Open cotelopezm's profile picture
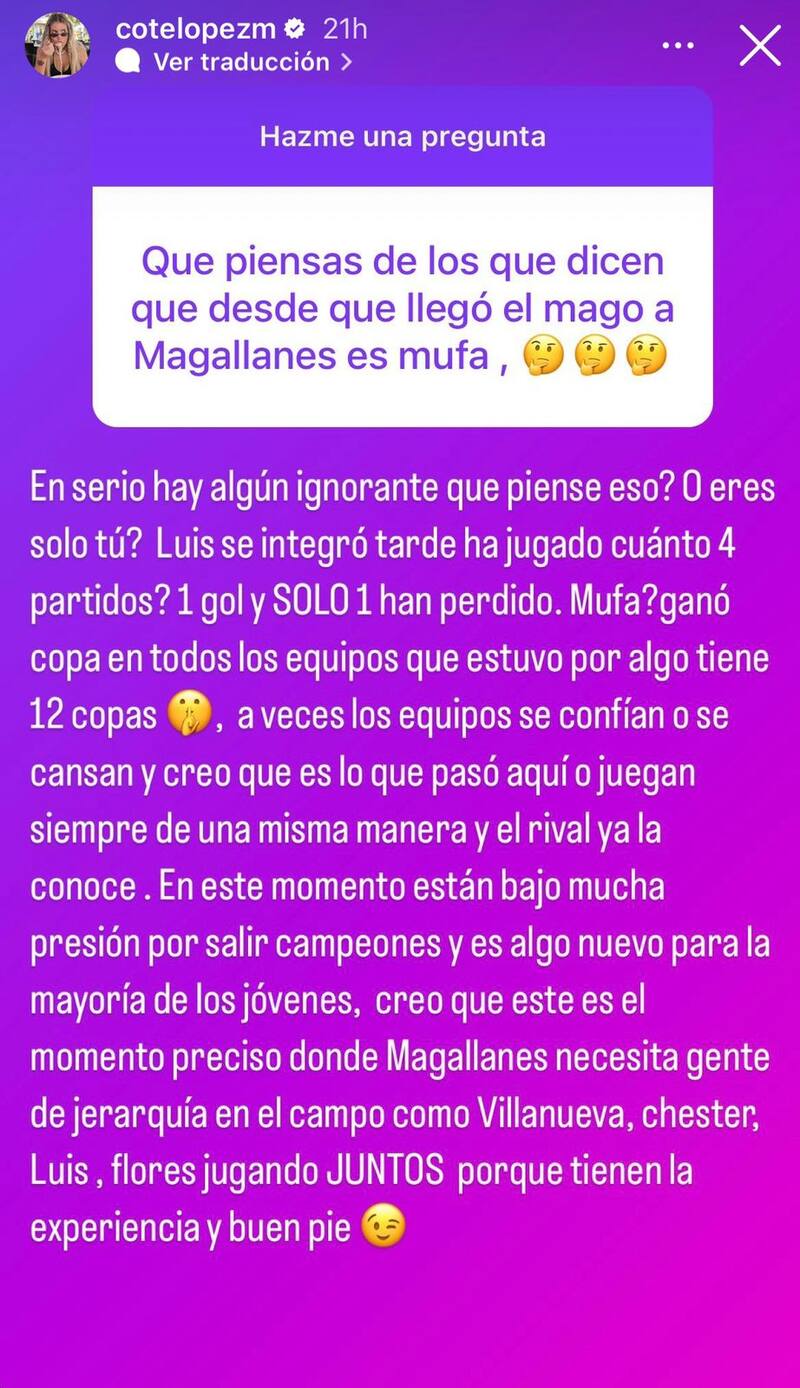 coord(58,46)
